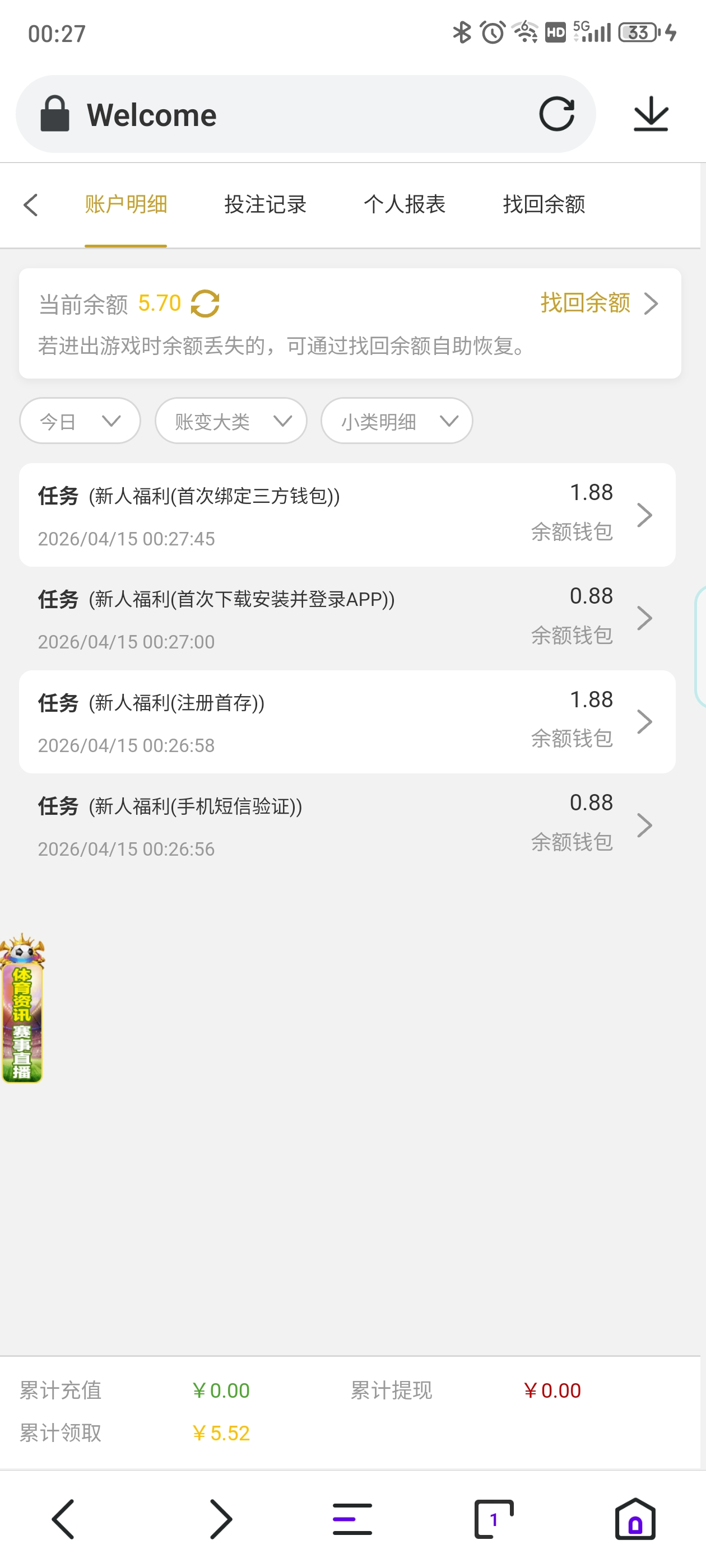Go to the browser home page

click(x=635, y=1519)
